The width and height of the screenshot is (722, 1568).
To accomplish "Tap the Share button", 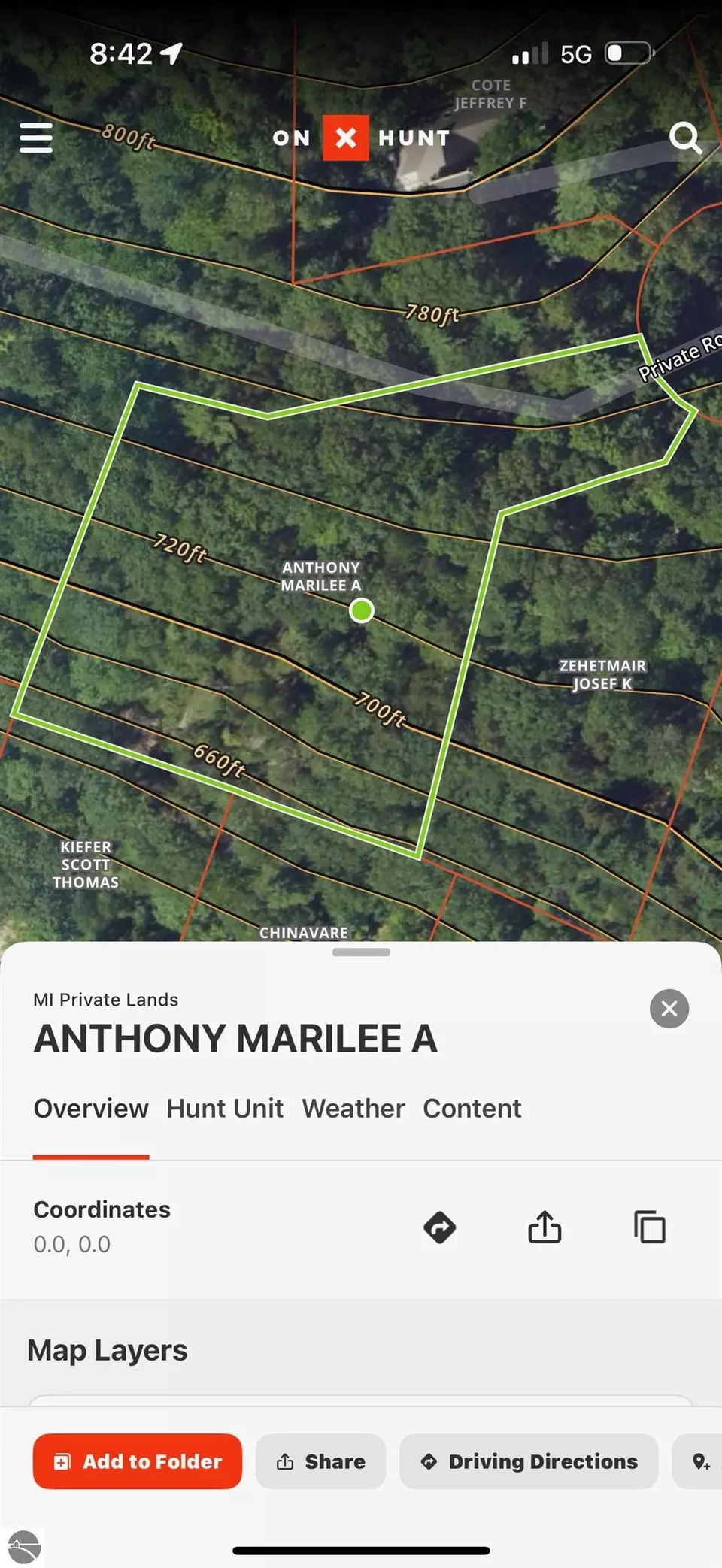I will pos(321,1461).
